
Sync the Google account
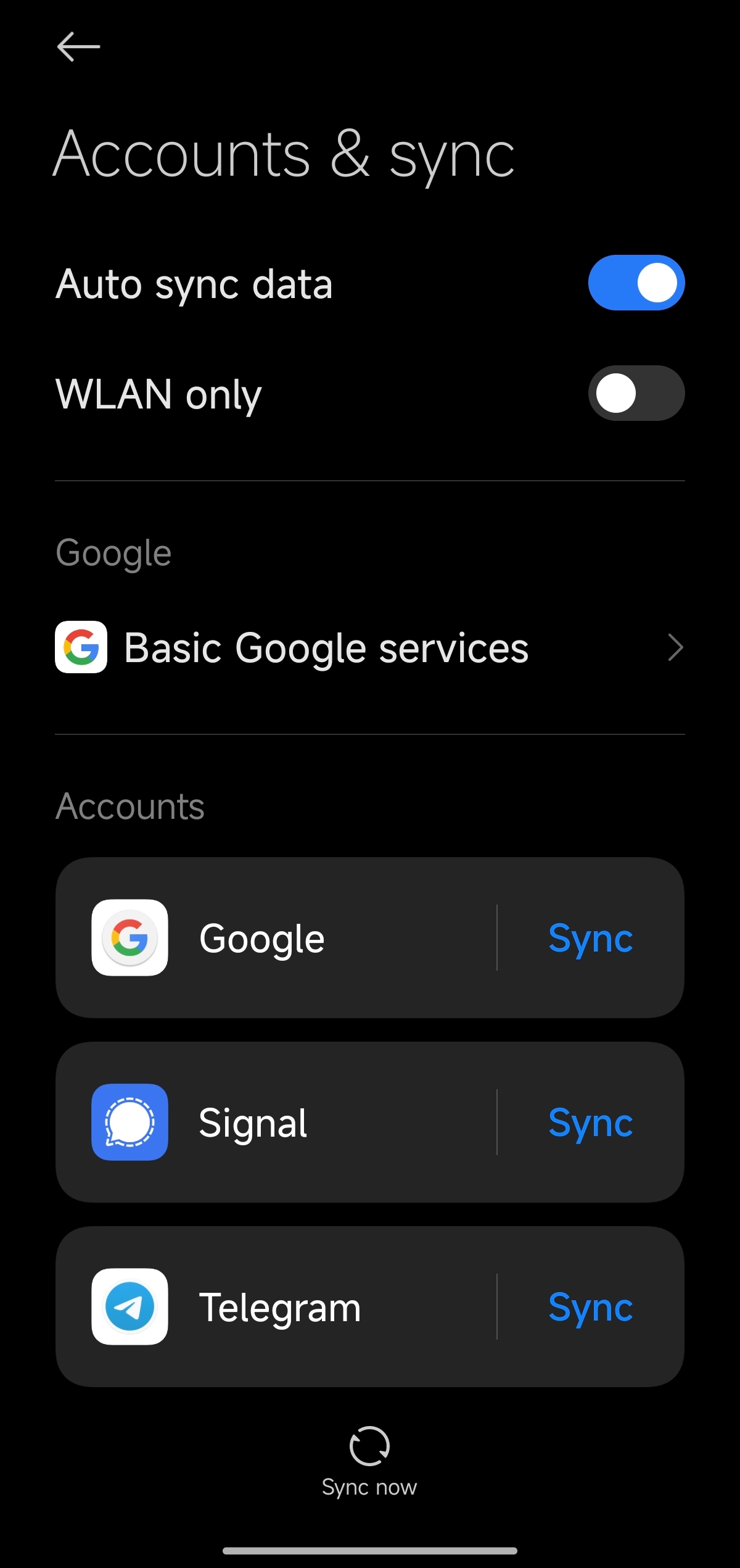coord(590,938)
